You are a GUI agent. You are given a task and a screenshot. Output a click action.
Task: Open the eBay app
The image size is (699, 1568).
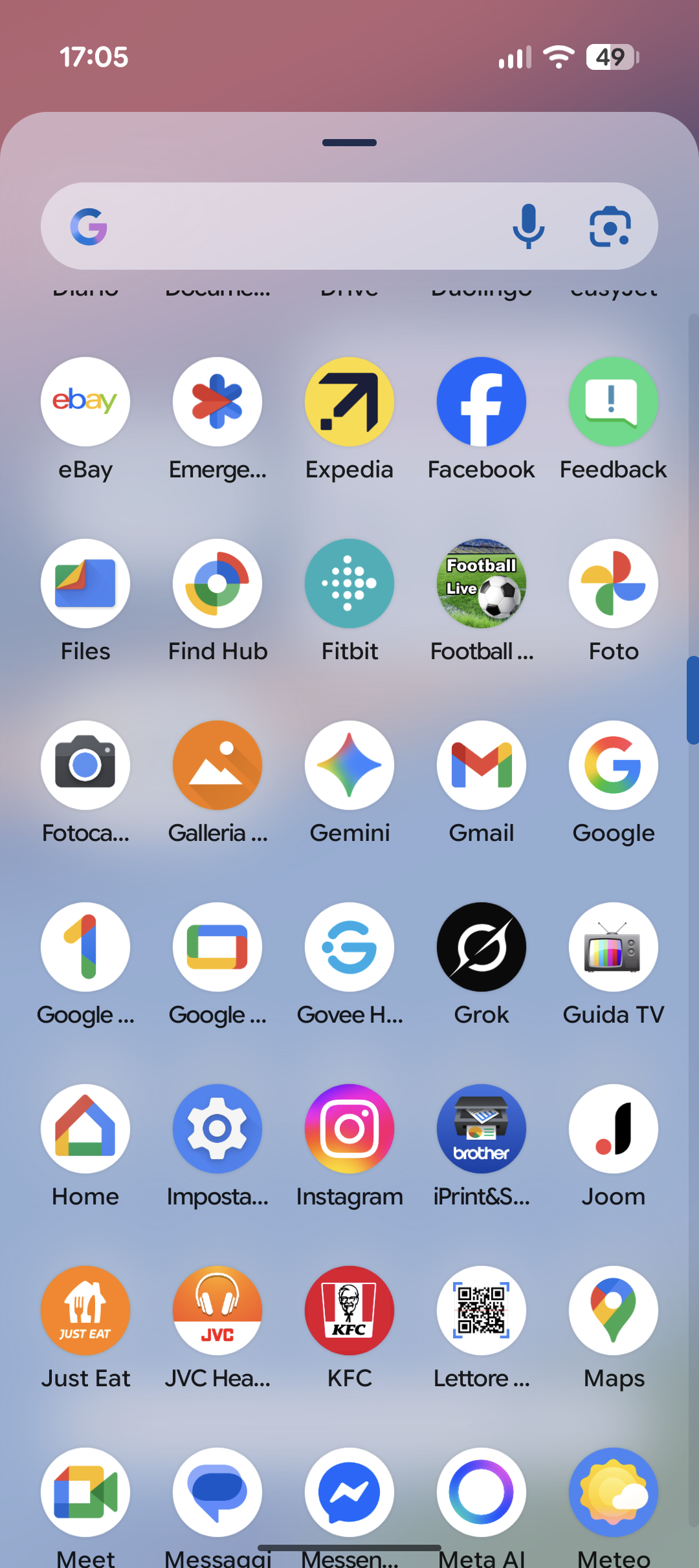[x=85, y=402]
